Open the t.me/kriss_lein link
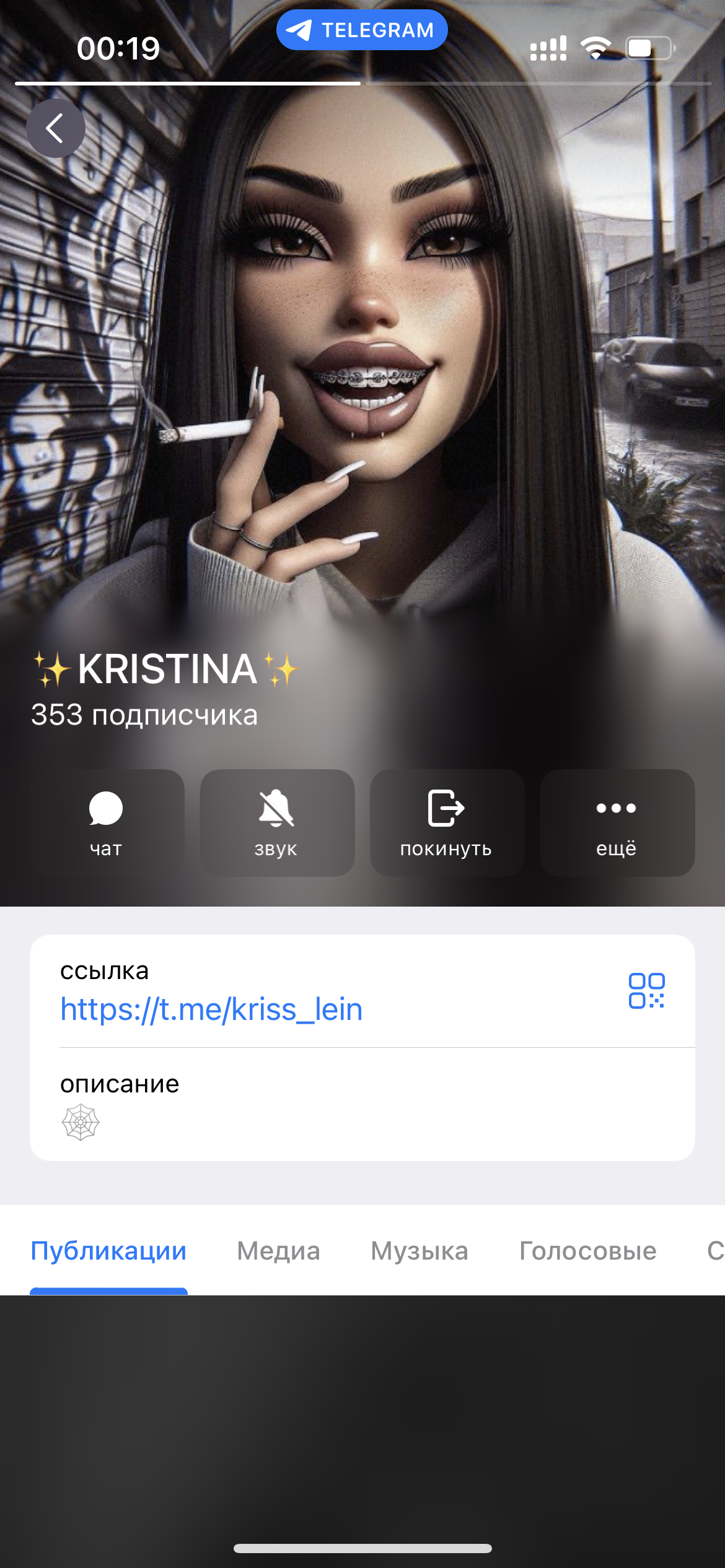This screenshot has width=725, height=1568. coord(211,1009)
